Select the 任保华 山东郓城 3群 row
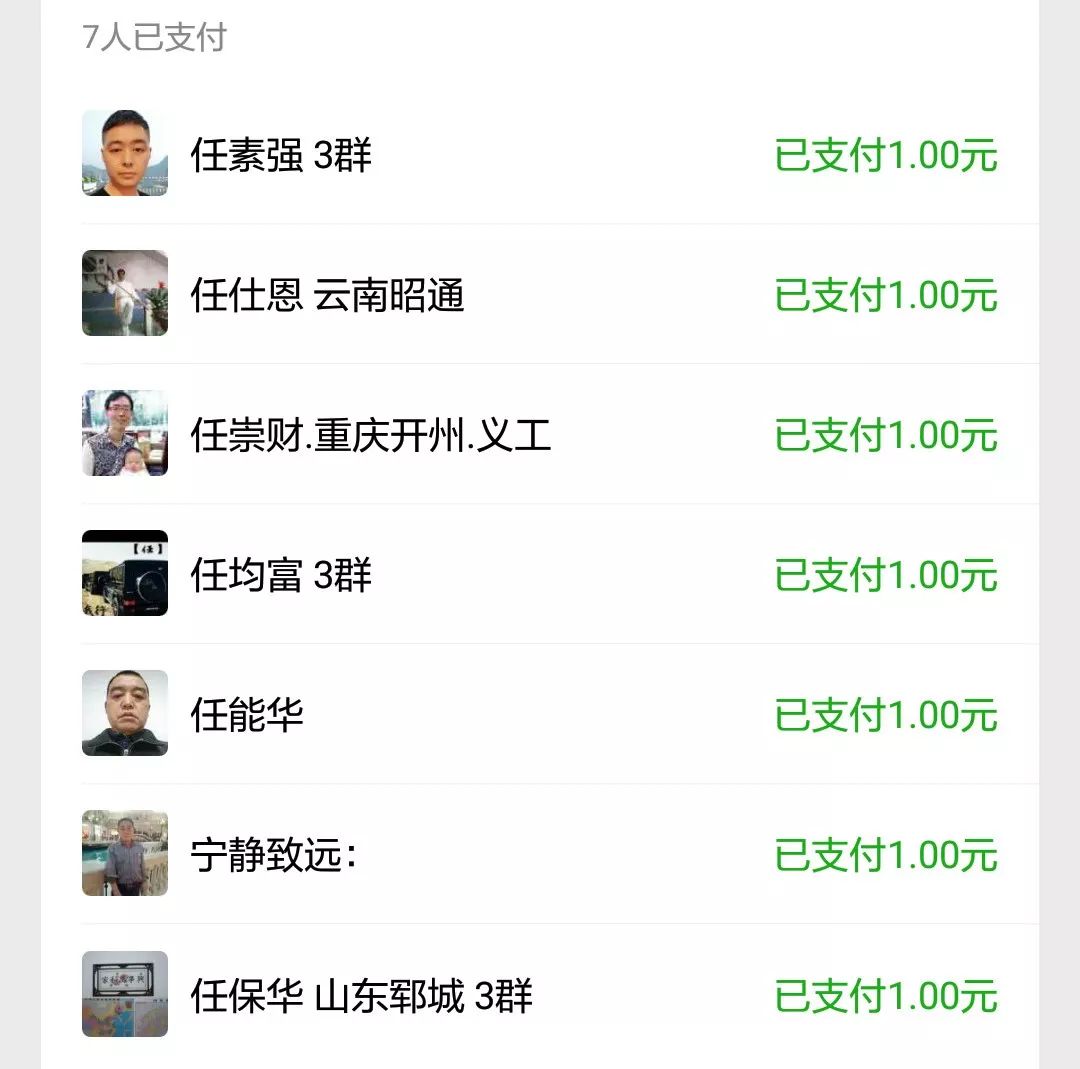The height and width of the screenshot is (1069, 1080). [361, 995]
